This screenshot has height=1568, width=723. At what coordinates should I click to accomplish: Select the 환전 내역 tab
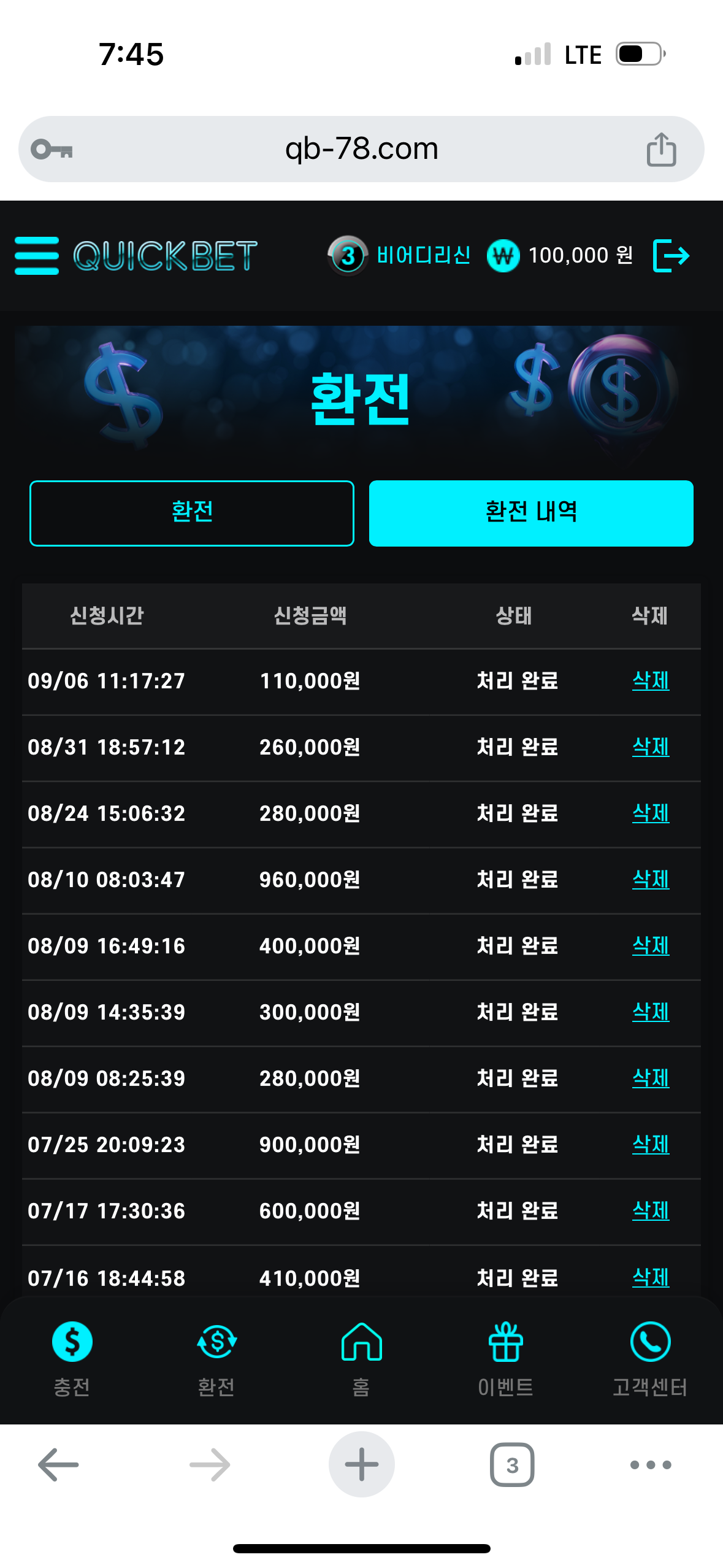pos(531,513)
